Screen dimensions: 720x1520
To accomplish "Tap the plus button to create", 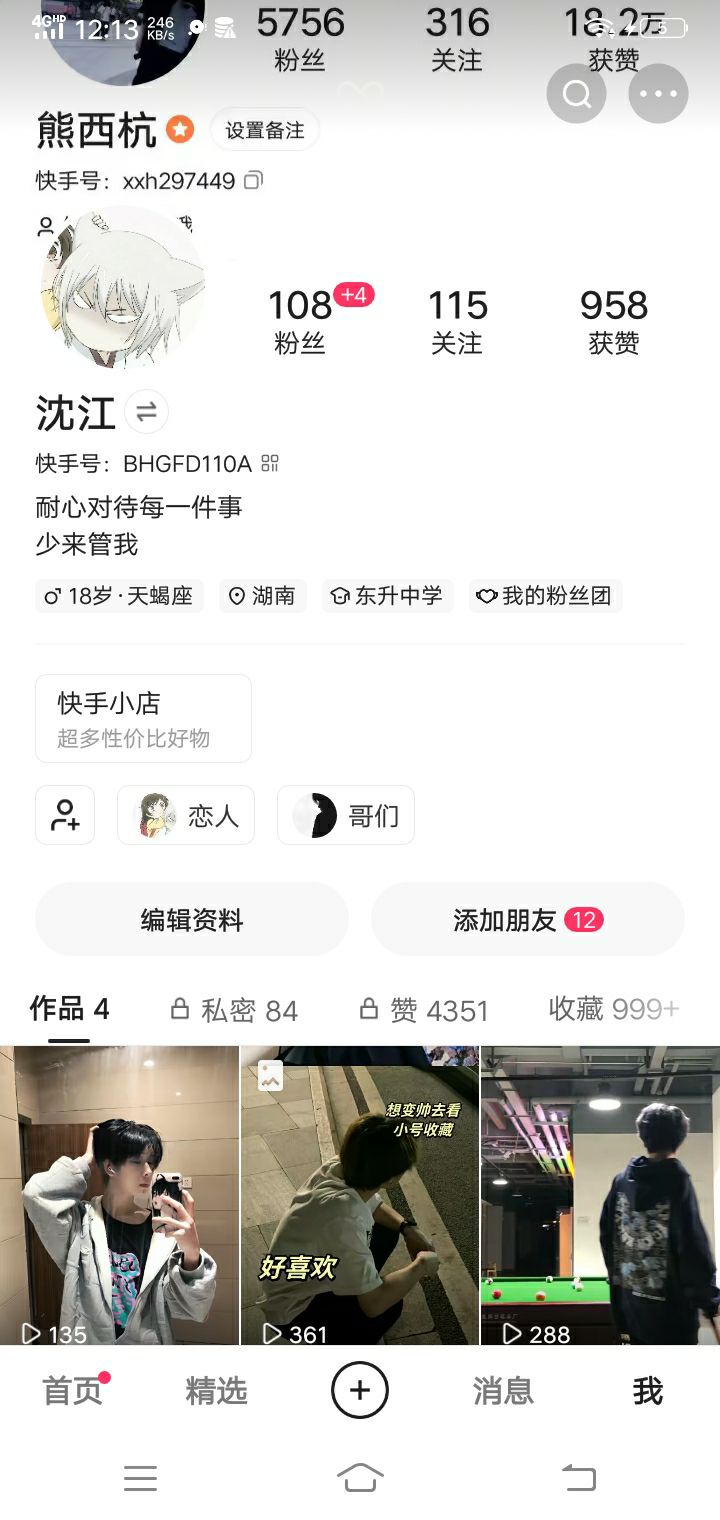I will [360, 1390].
